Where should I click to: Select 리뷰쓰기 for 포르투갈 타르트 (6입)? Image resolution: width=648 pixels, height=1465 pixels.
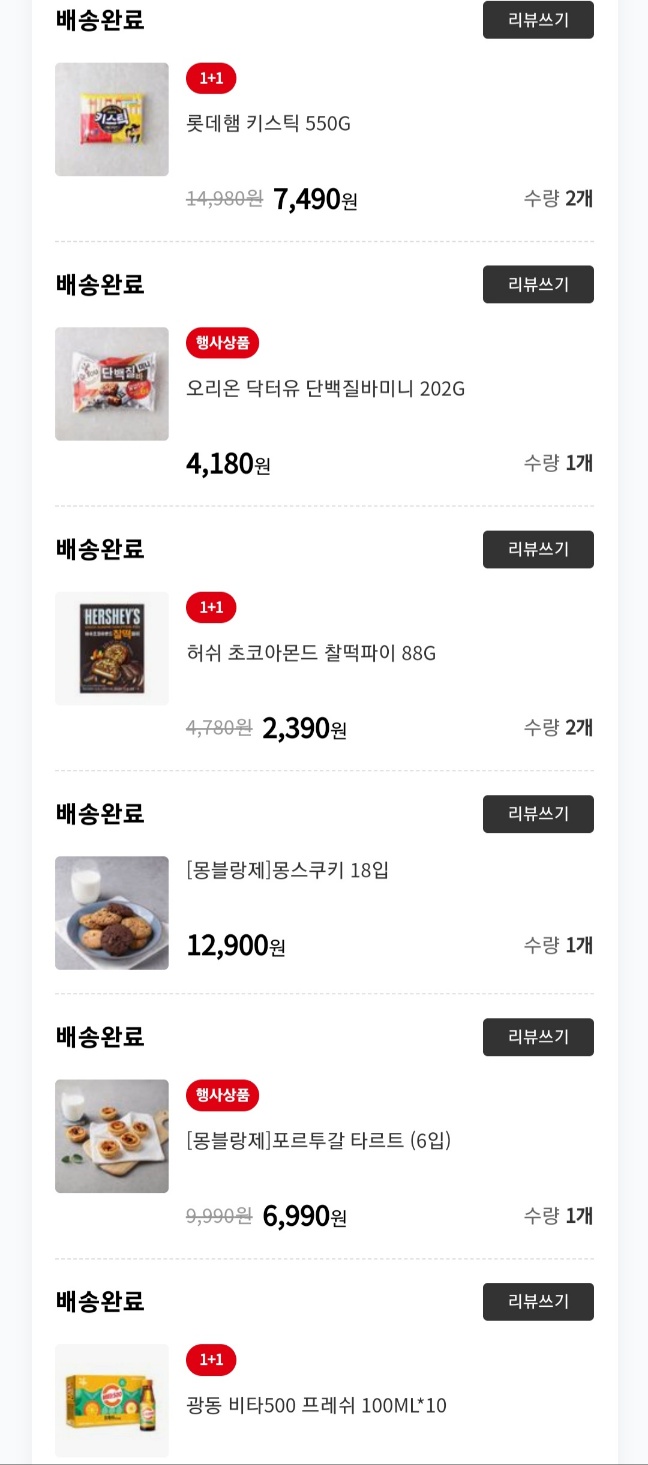(538, 1037)
